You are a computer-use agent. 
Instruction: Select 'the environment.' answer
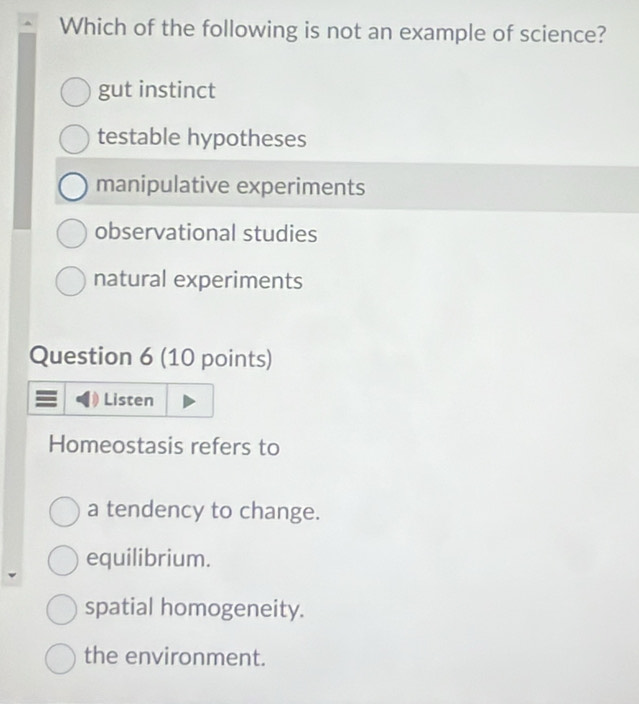pyautogui.click(x=62, y=658)
